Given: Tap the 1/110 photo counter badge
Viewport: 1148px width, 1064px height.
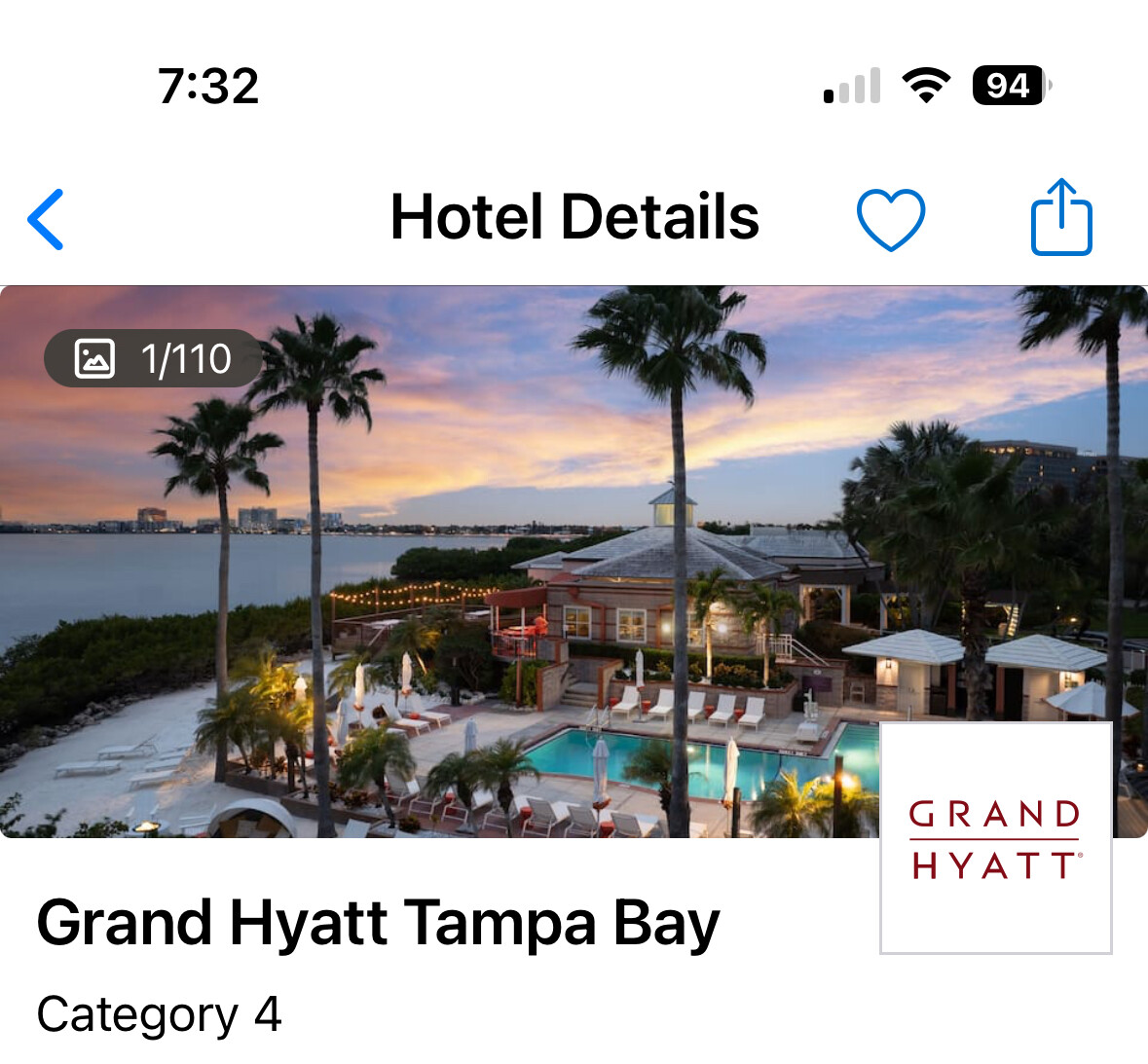Looking at the screenshot, I should coord(154,359).
